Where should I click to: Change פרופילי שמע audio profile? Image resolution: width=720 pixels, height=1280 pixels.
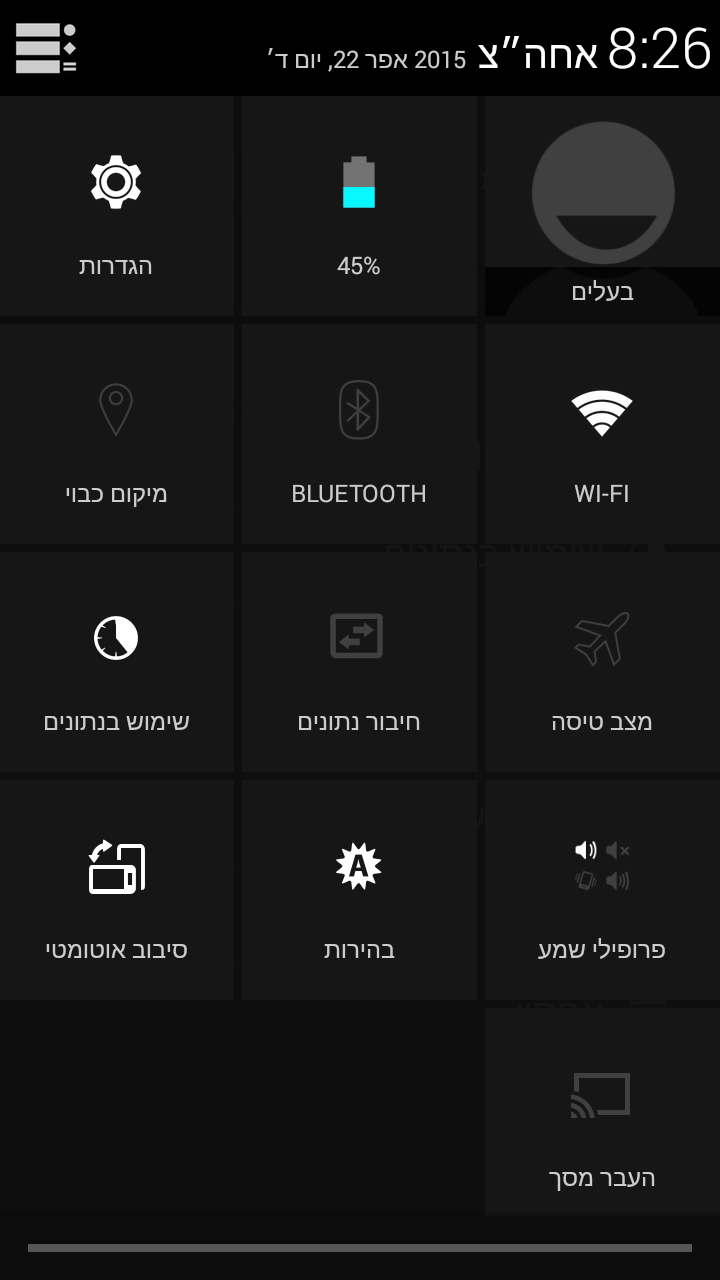point(602,890)
